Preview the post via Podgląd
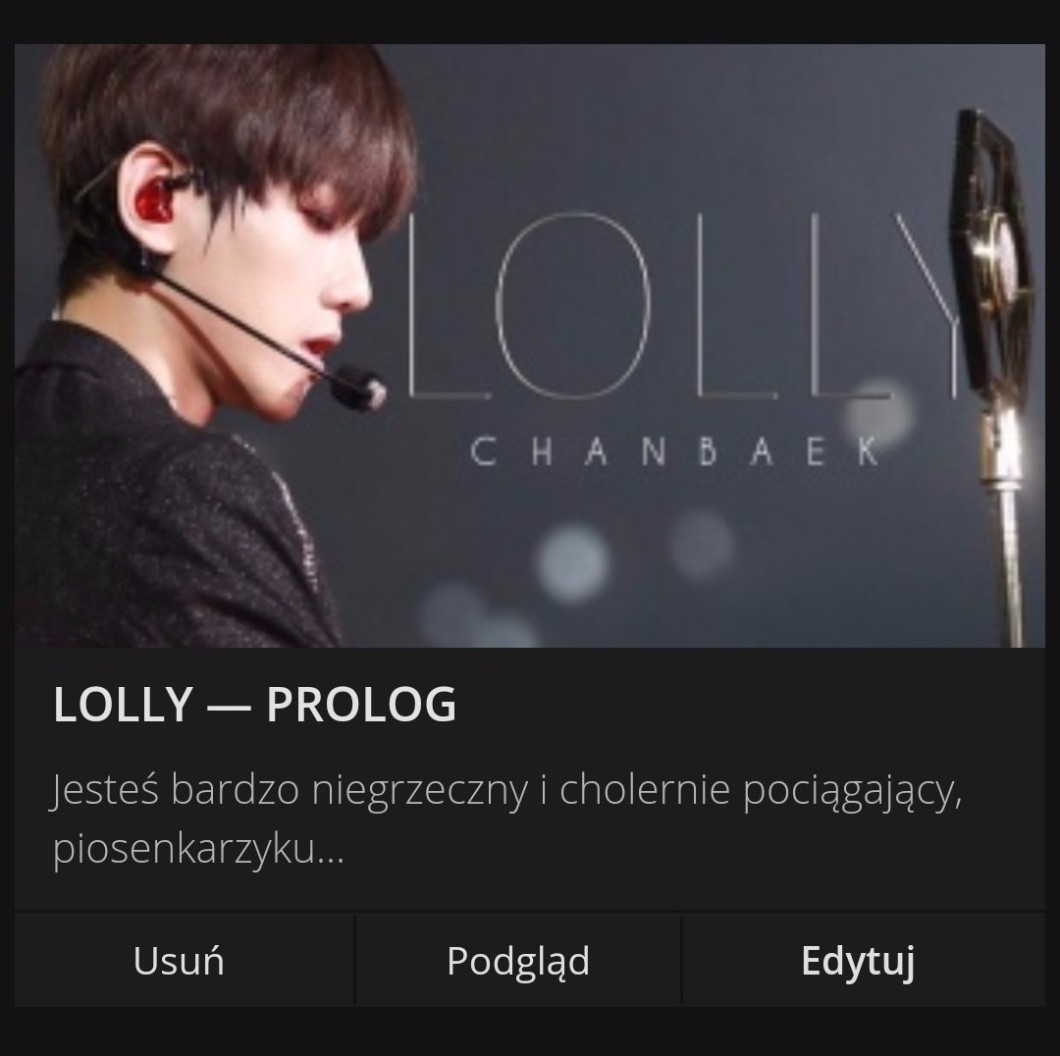Image resolution: width=1060 pixels, height=1056 pixels. pyautogui.click(x=518, y=961)
